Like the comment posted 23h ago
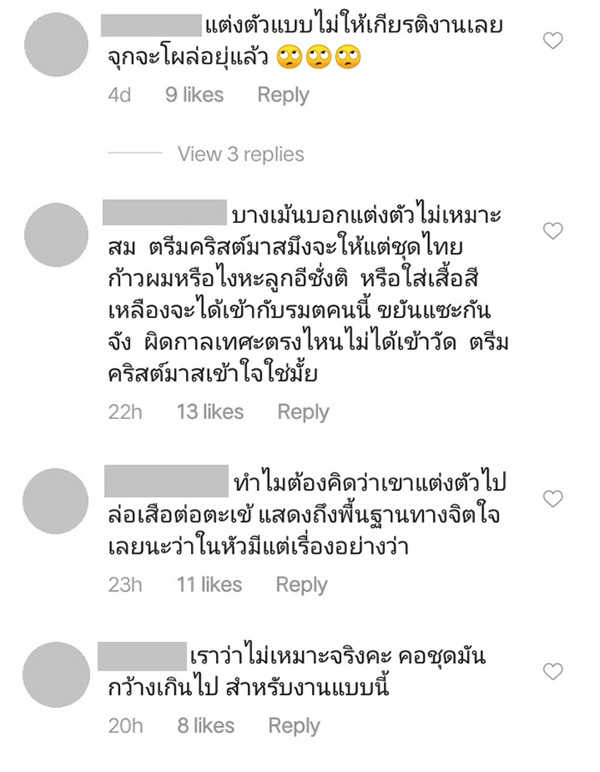This screenshot has width=600, height=772. pos(553,499)
